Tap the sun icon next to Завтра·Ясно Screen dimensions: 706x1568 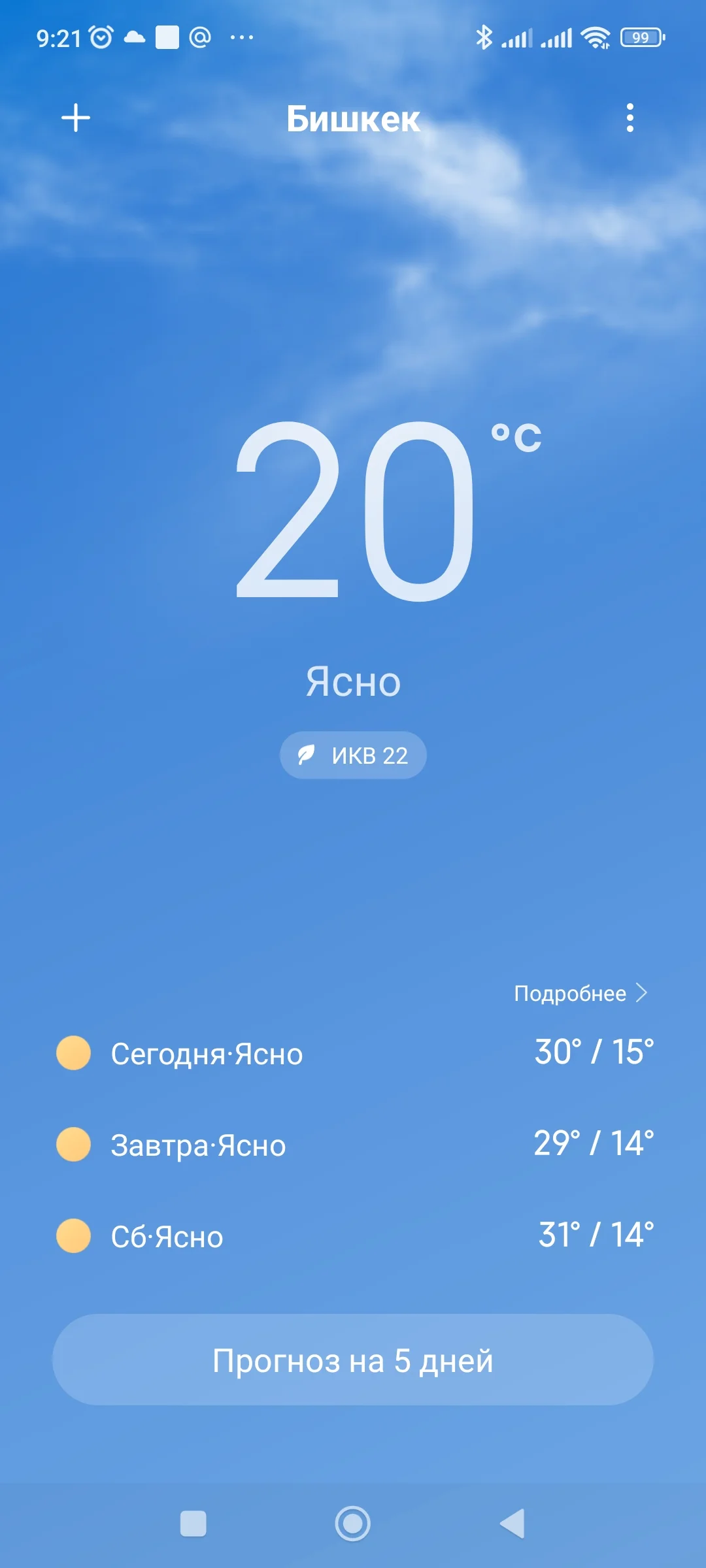[x=73, y=1145]
